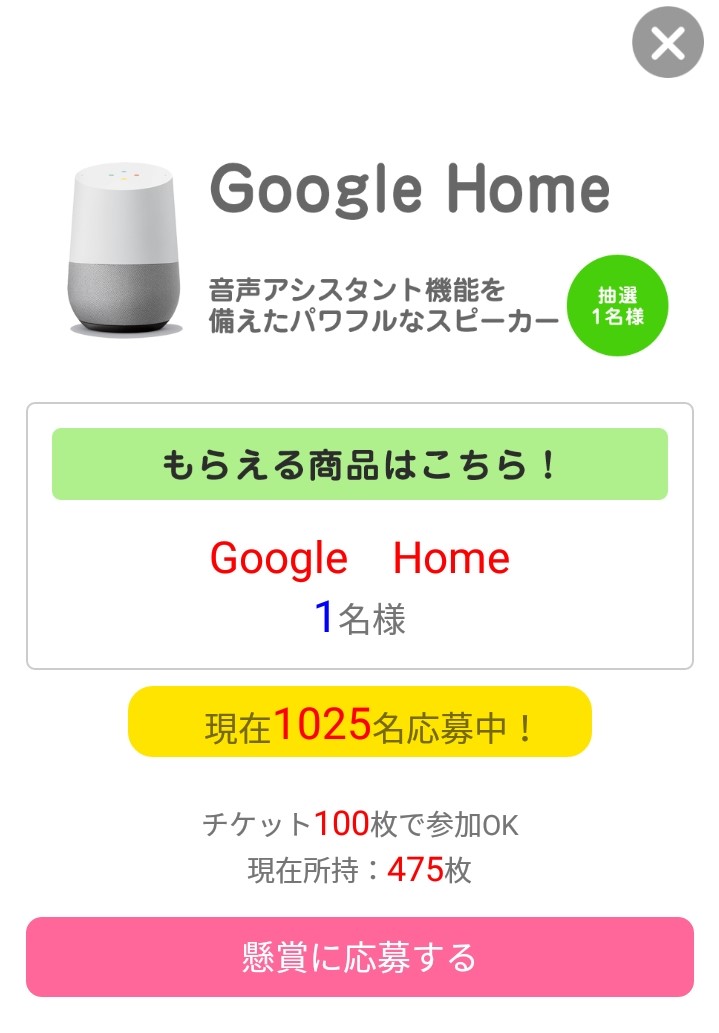The height and width of the screenshot is (1033, 719).
Task: Tap 懸賞に応募する to enter the sweepstakes
Action: tap(359, 957)
